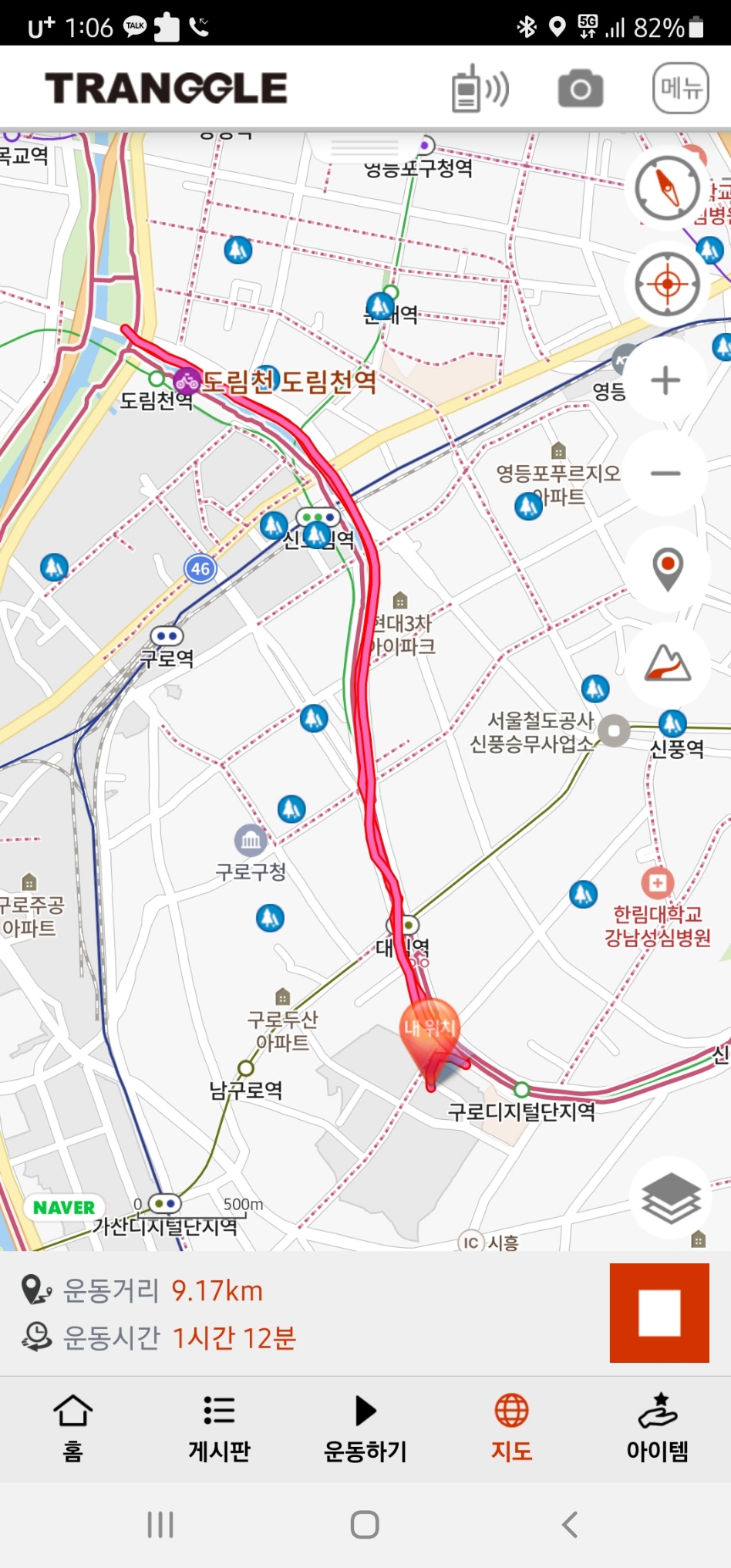Tap the compass to reset orientation

[667, 188]
